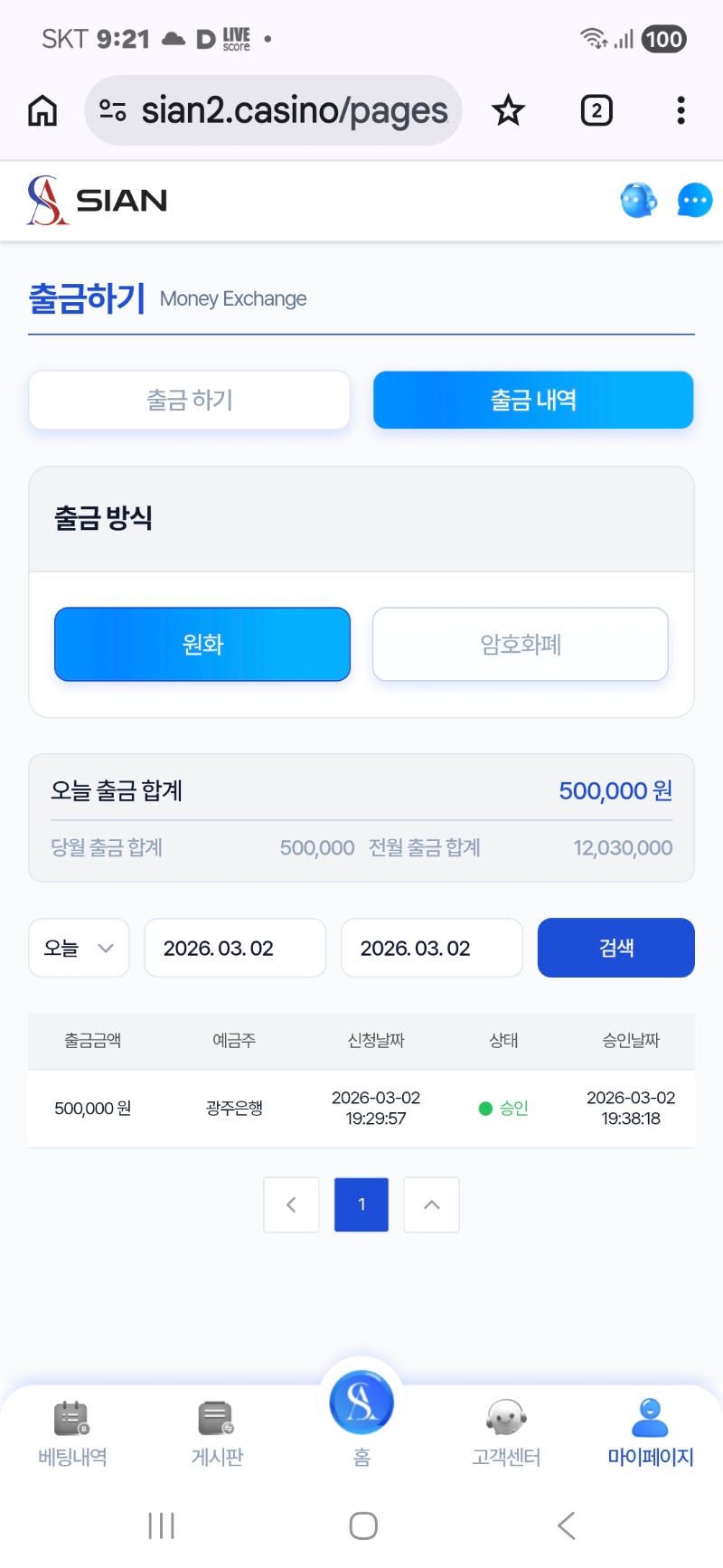The image size is (723, 1568).
Task: Go to the previous results page
Action: (x=291, y=1204)
